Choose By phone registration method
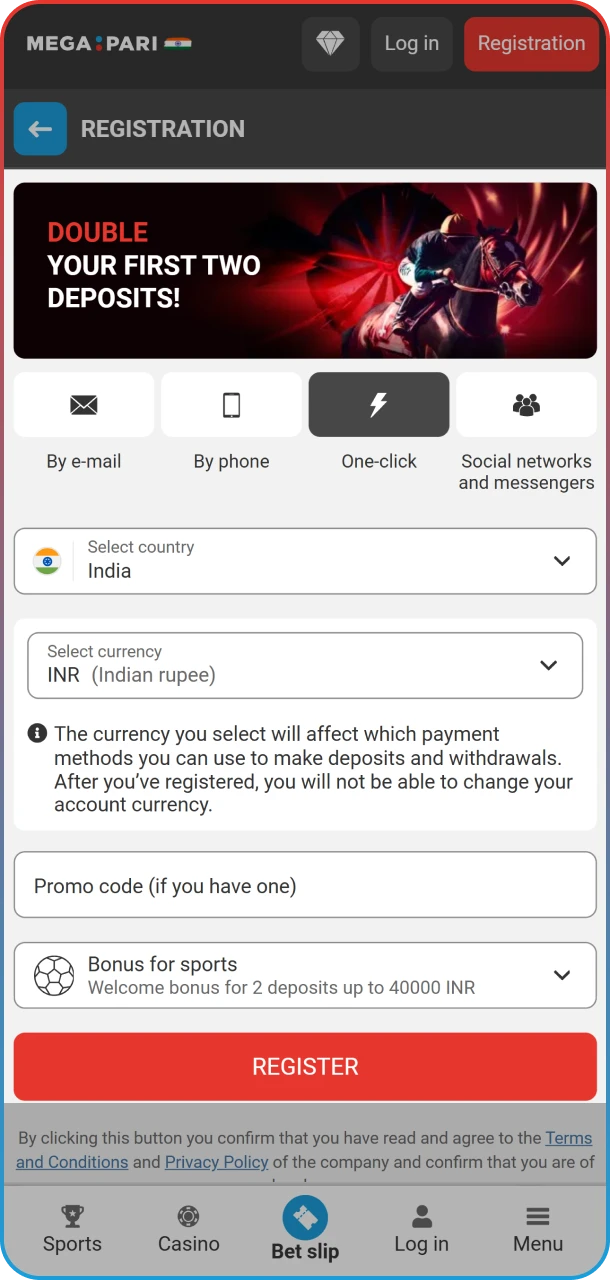 click(x=231, y=405)
